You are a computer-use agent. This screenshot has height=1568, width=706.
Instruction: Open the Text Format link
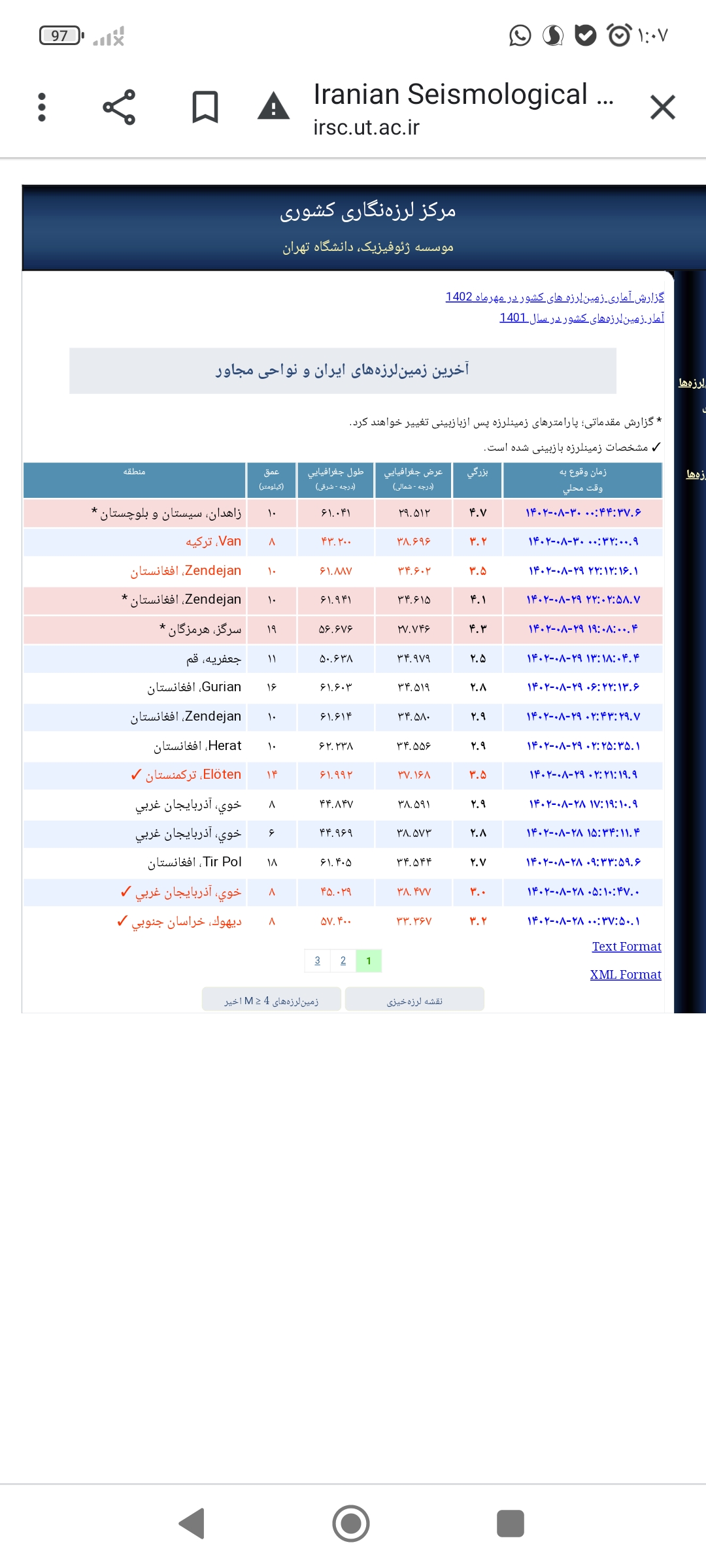coord(626,946)
